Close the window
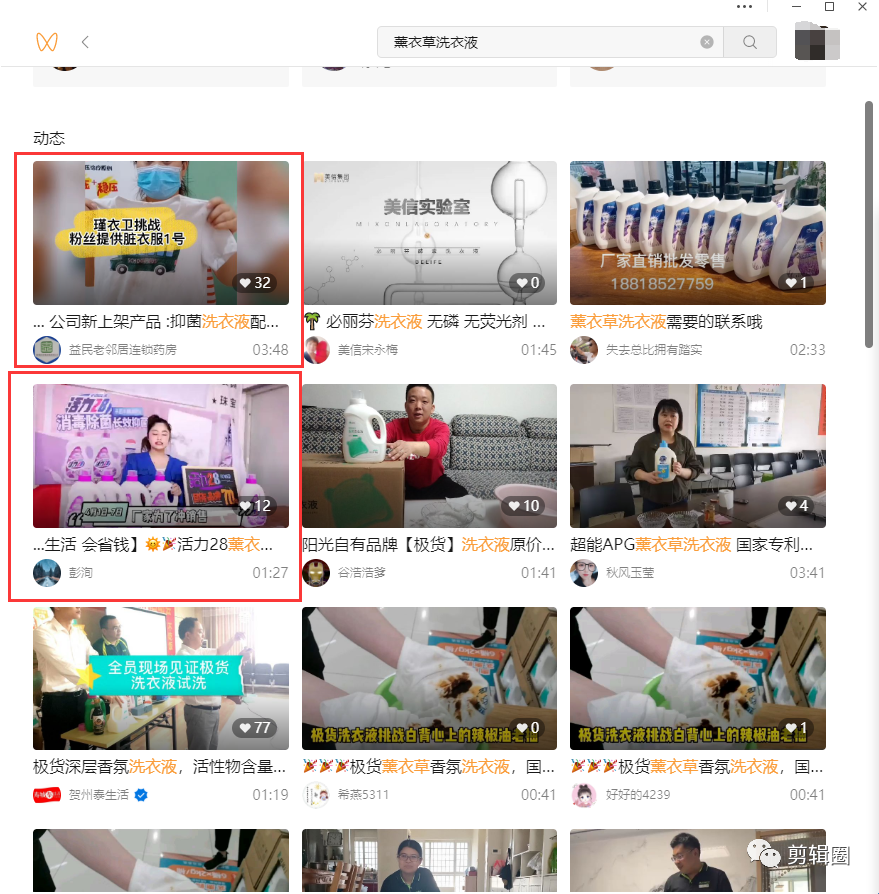 pos(862,7)
